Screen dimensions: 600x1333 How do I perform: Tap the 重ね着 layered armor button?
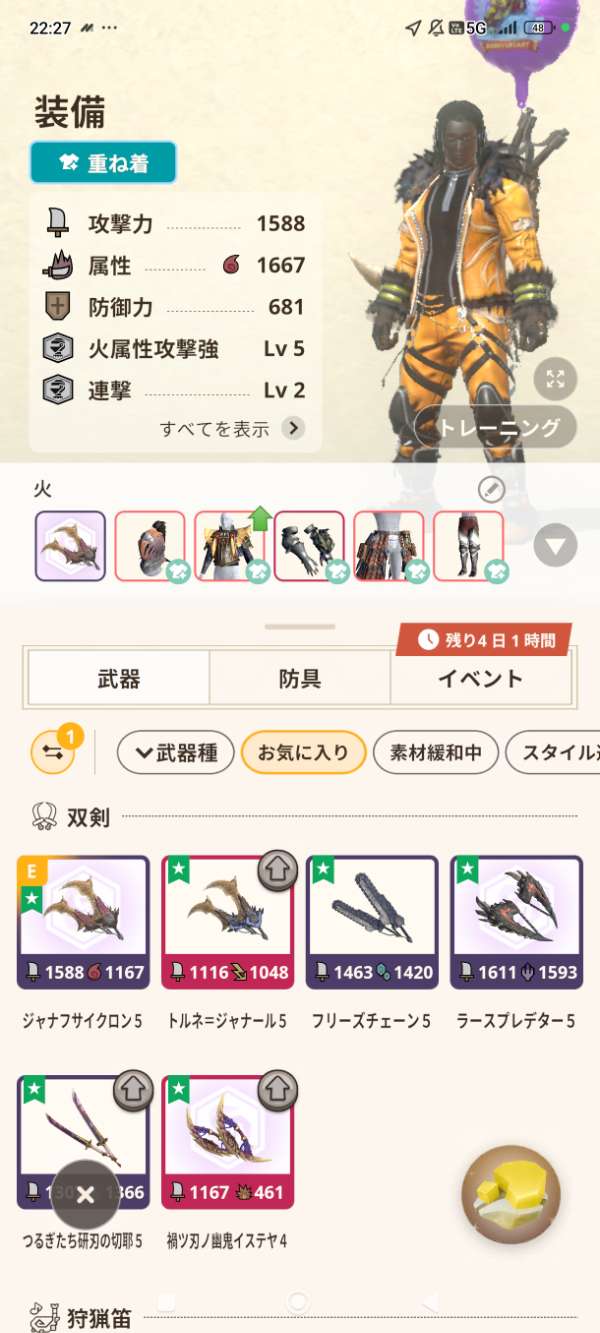pos(103,163)
